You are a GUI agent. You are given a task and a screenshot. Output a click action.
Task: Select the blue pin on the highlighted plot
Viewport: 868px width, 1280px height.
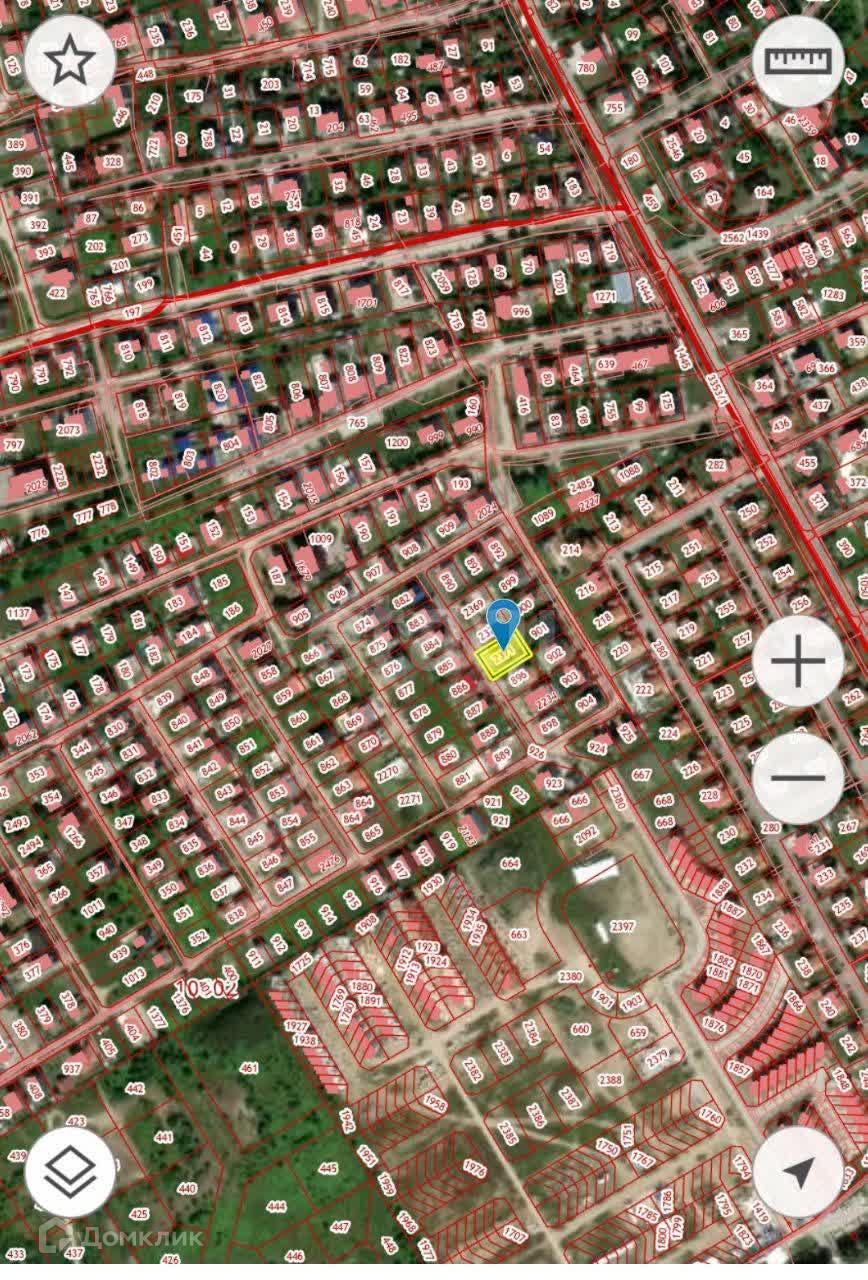(505, 623)
